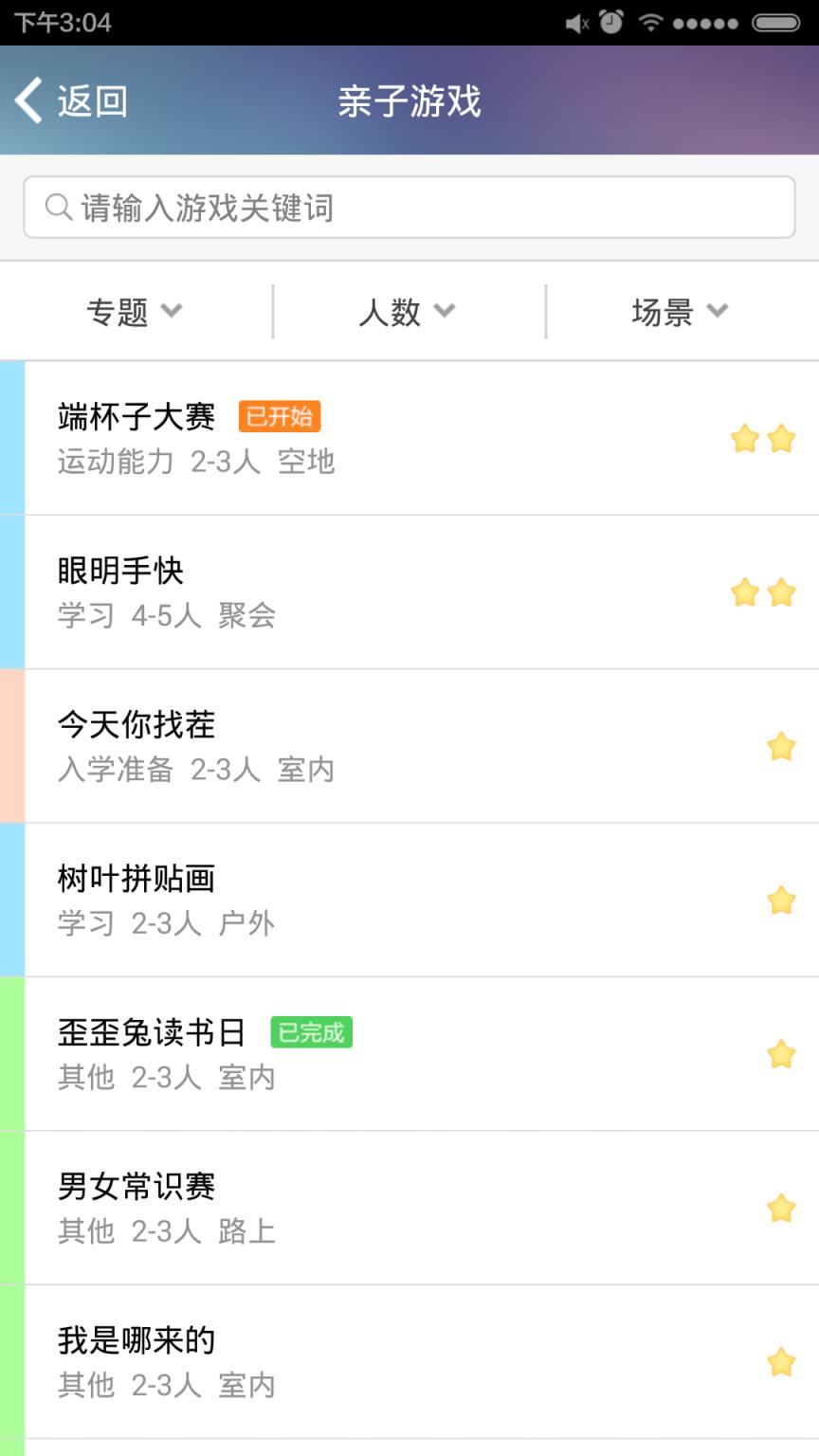Select the star beside 树叶拼贴画
This screenshot has width=819, height=1456.
(780, 900)
